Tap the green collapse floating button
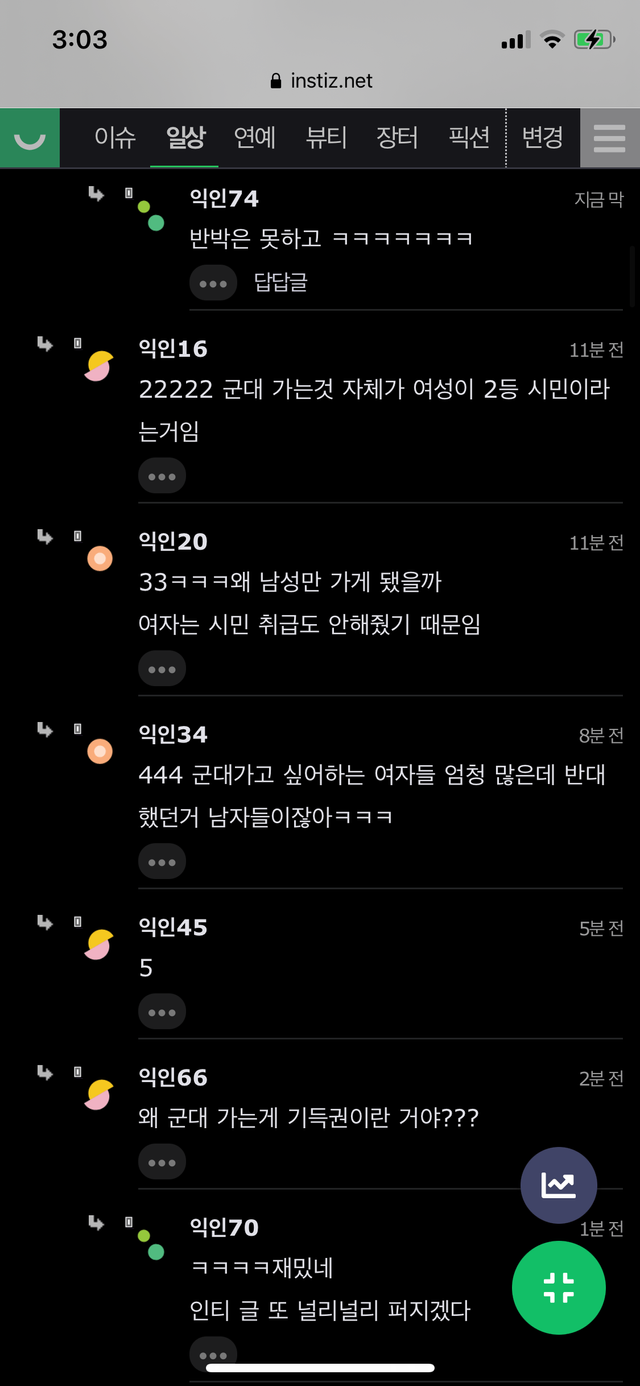The image size is (640, 1386). 558,1288
